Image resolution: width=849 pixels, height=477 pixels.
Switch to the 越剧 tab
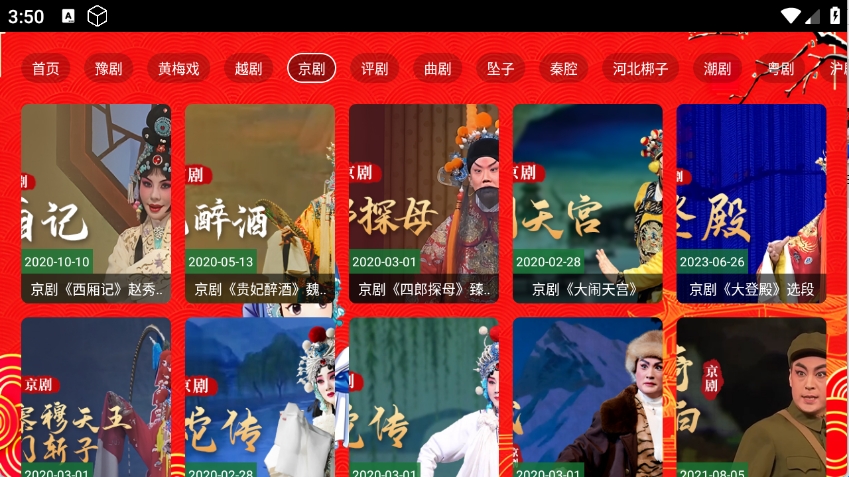(x=248, y=69)
